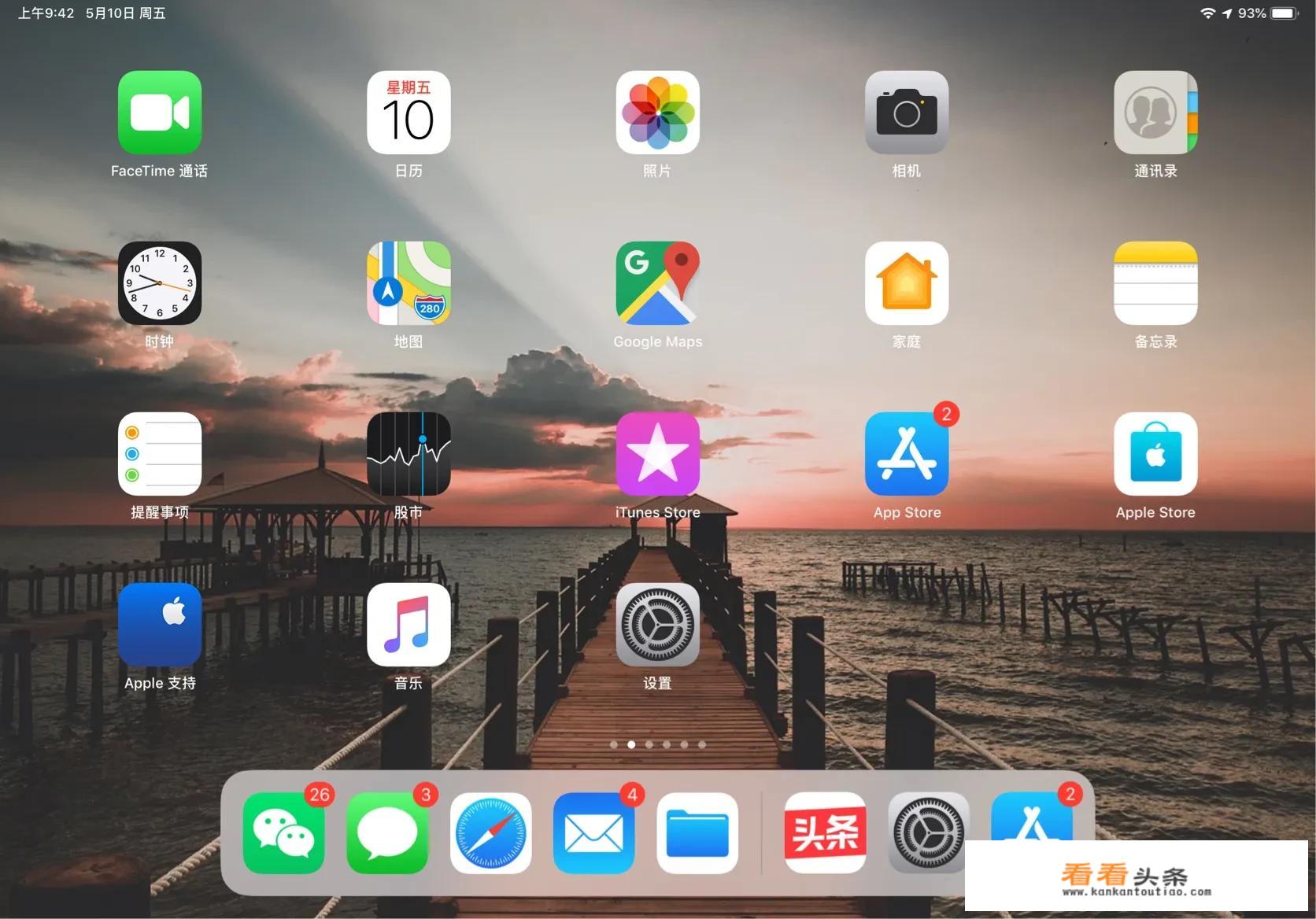Open WeChat from the dock
Screen dimensions: 1316x919
coord(283,833)
